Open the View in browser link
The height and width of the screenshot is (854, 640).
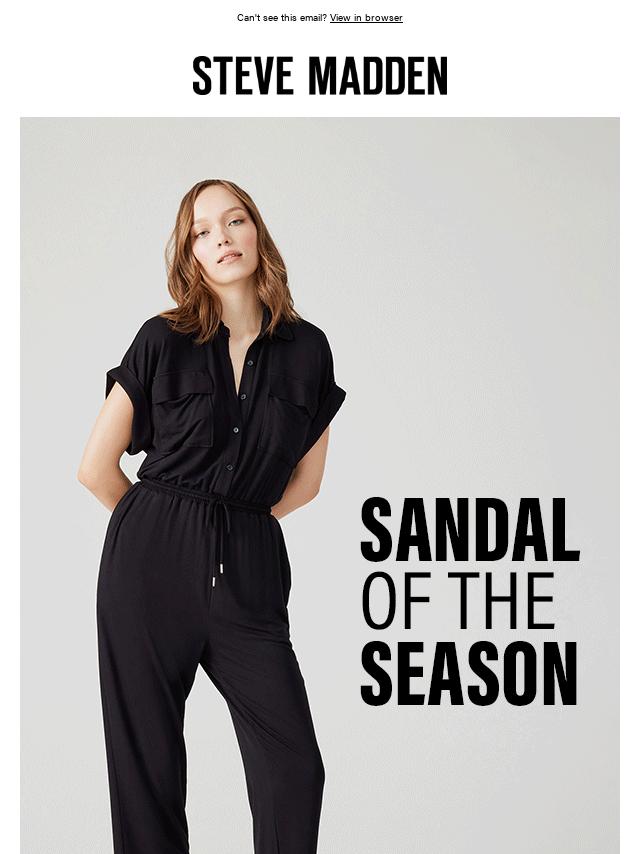[x=366, y=18]
